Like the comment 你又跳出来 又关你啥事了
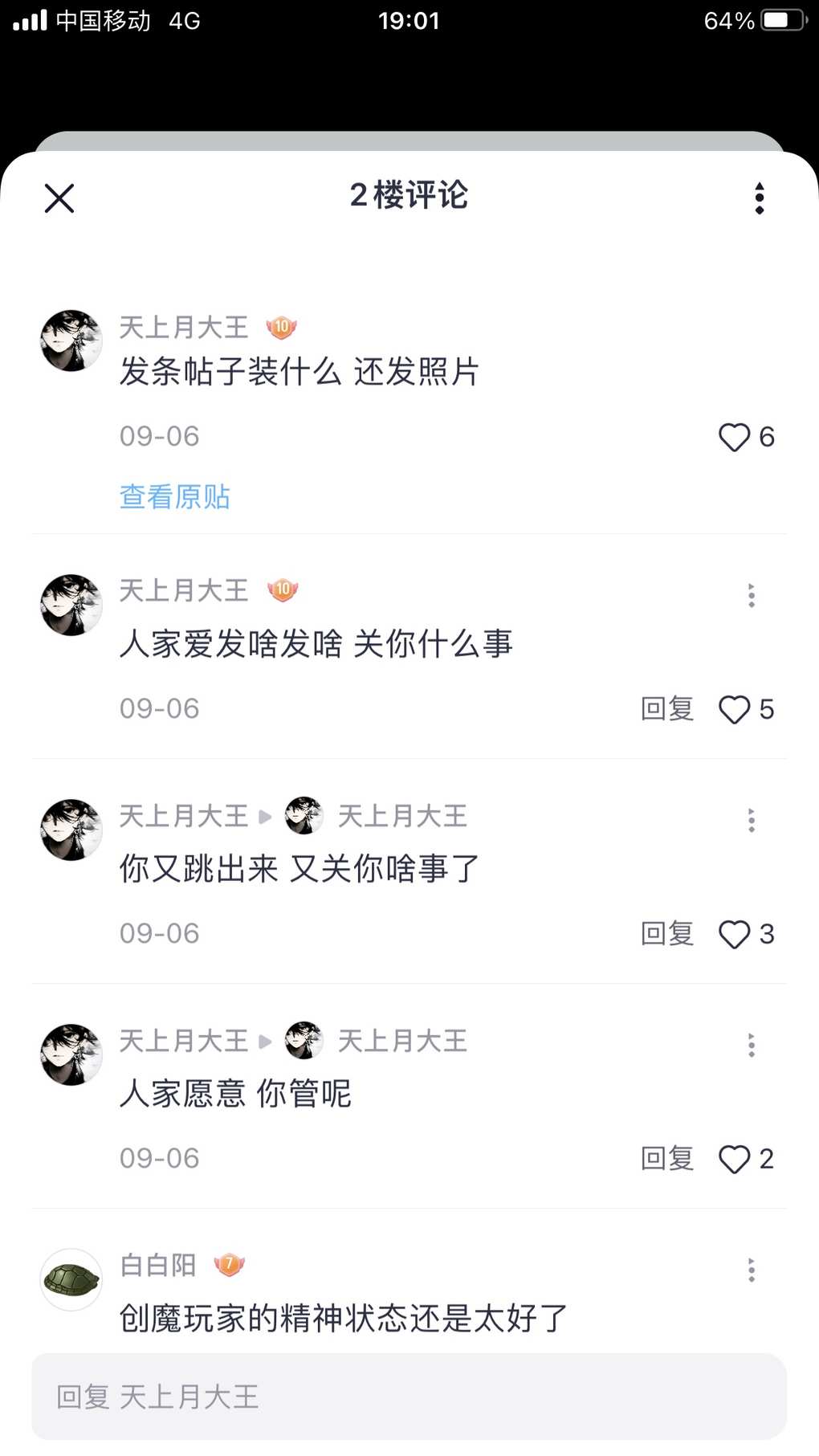This screenshot has height=1456, width=819. coord(734,935)
